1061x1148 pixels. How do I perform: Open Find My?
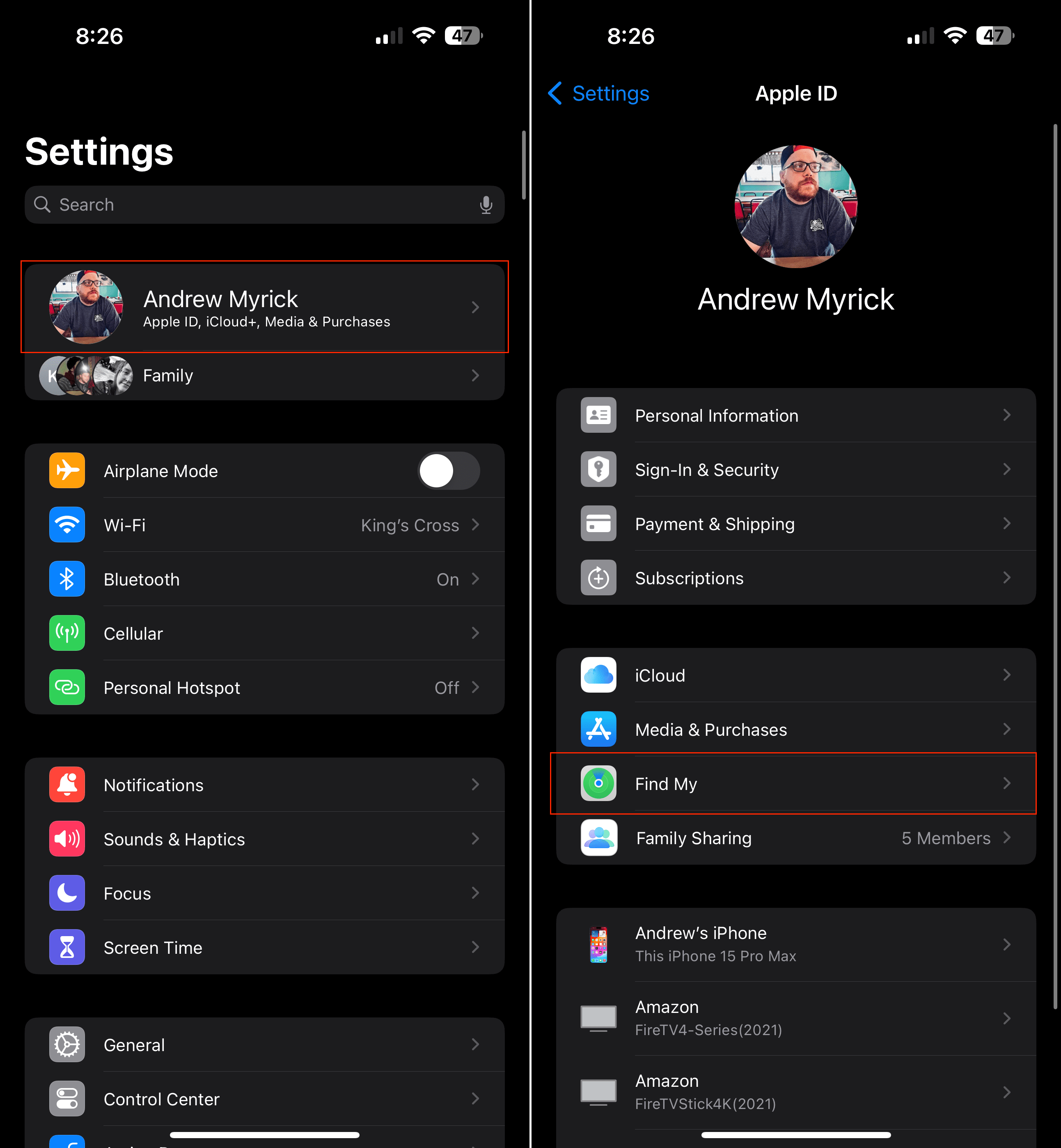[x=796, y=783]
